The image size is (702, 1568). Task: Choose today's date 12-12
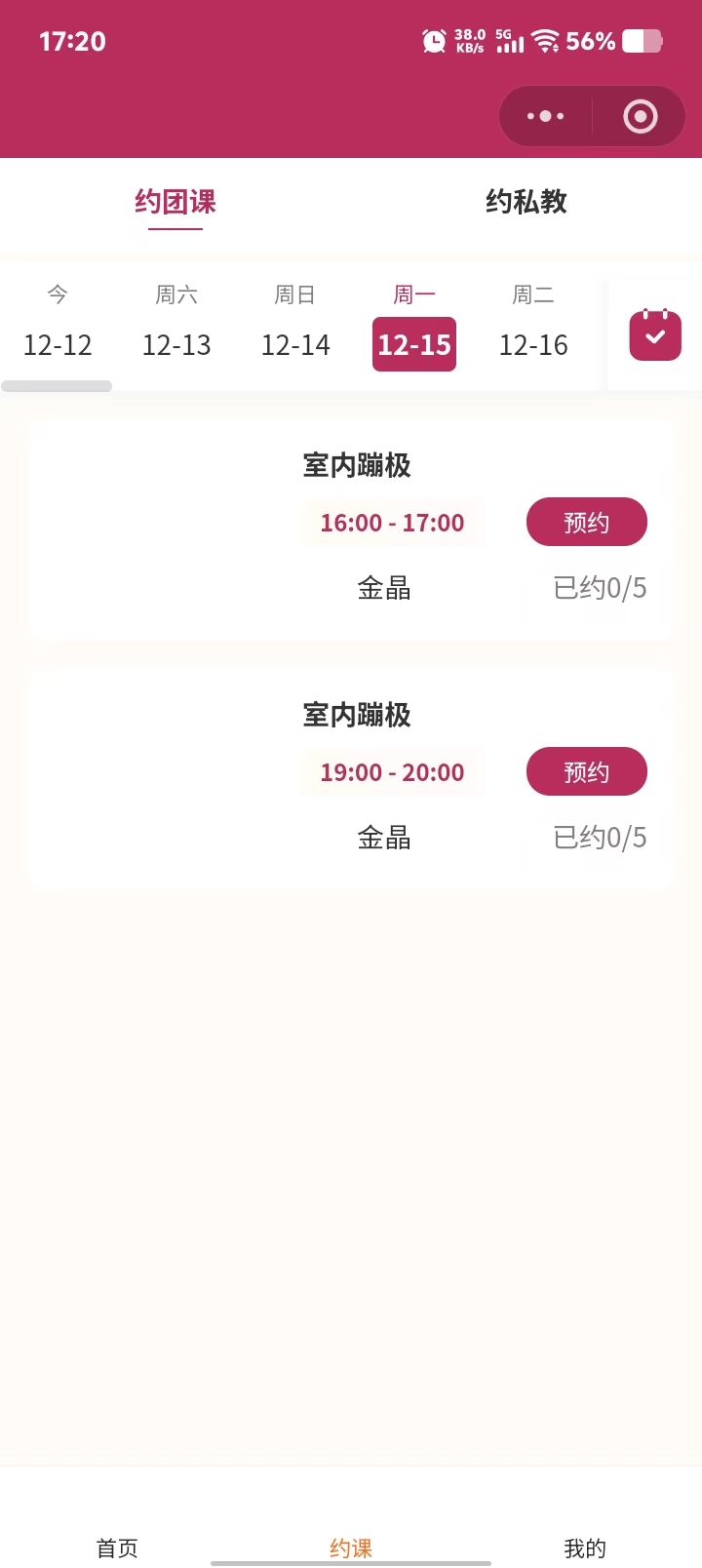pos(58,328)
